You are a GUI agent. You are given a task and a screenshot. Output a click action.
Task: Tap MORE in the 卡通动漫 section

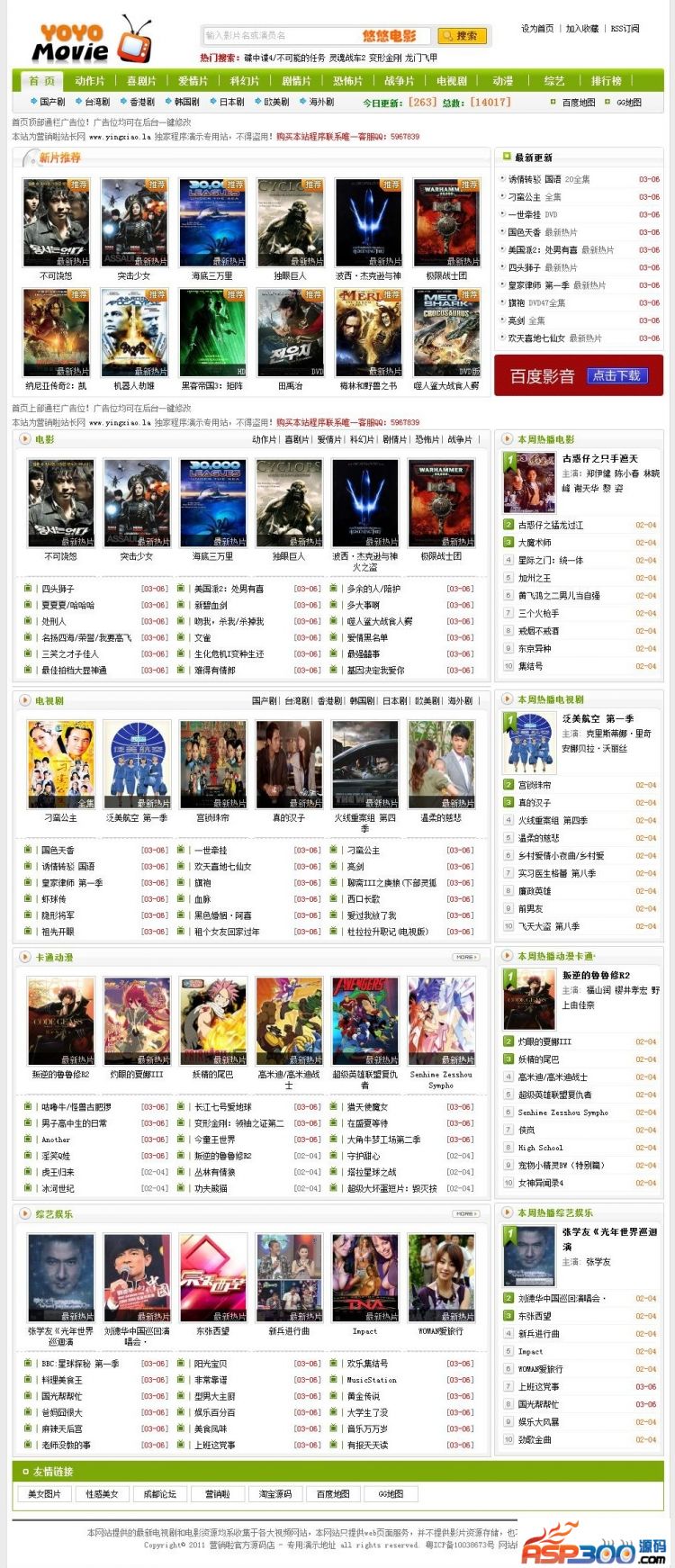tap(465, 957)
